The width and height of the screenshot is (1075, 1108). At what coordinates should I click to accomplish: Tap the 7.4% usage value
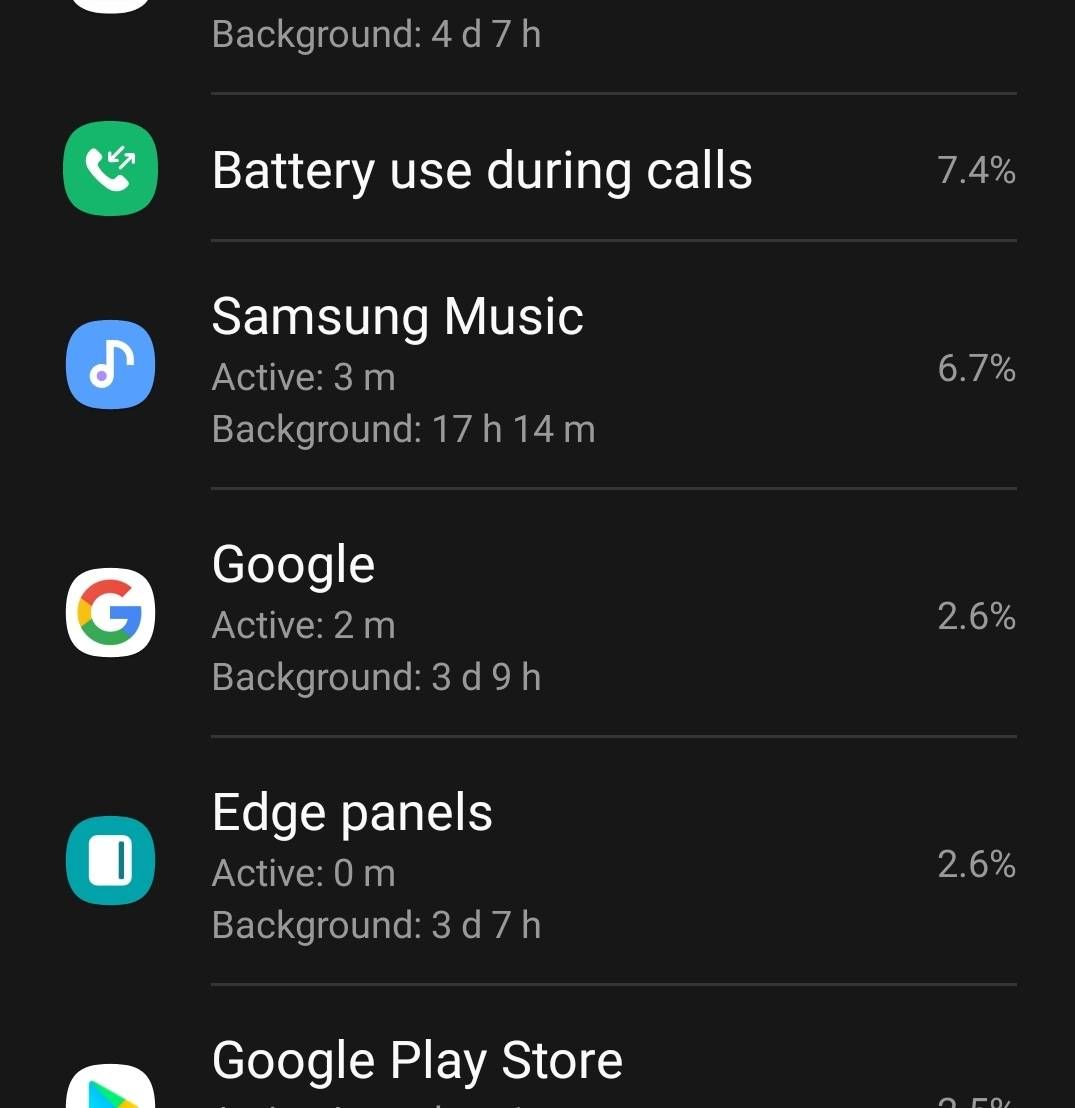click(976, 169)
